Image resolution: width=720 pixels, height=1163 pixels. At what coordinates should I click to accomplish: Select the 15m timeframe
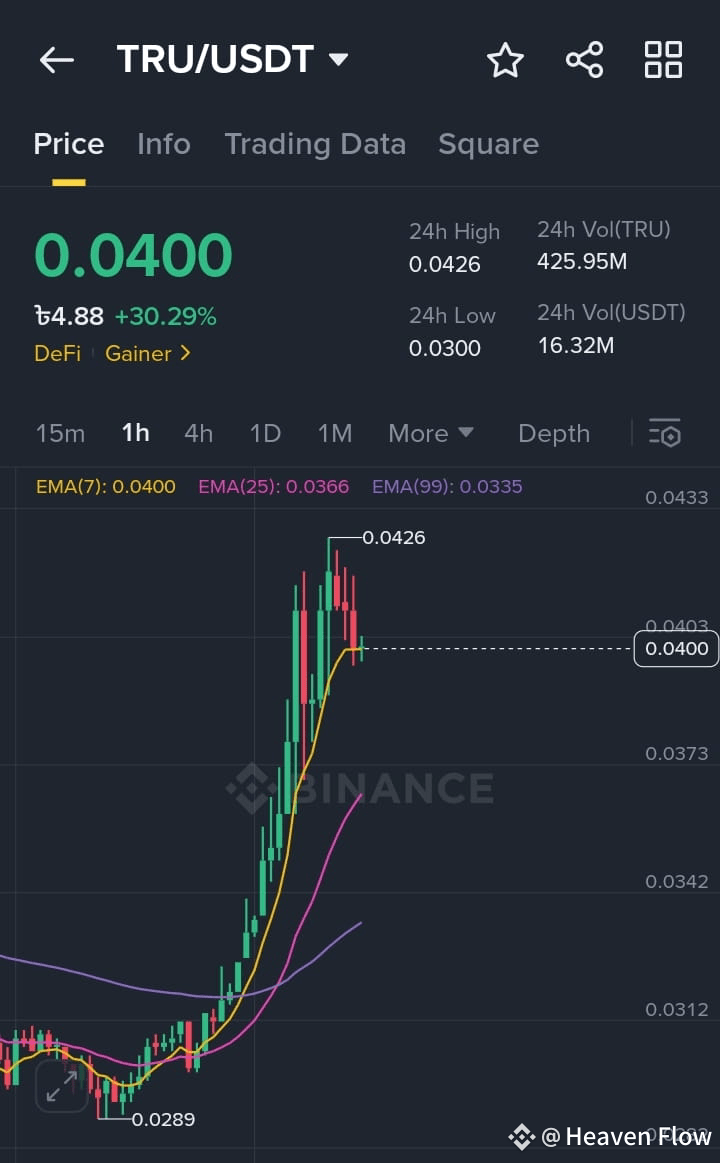click(x=60, y=434)
